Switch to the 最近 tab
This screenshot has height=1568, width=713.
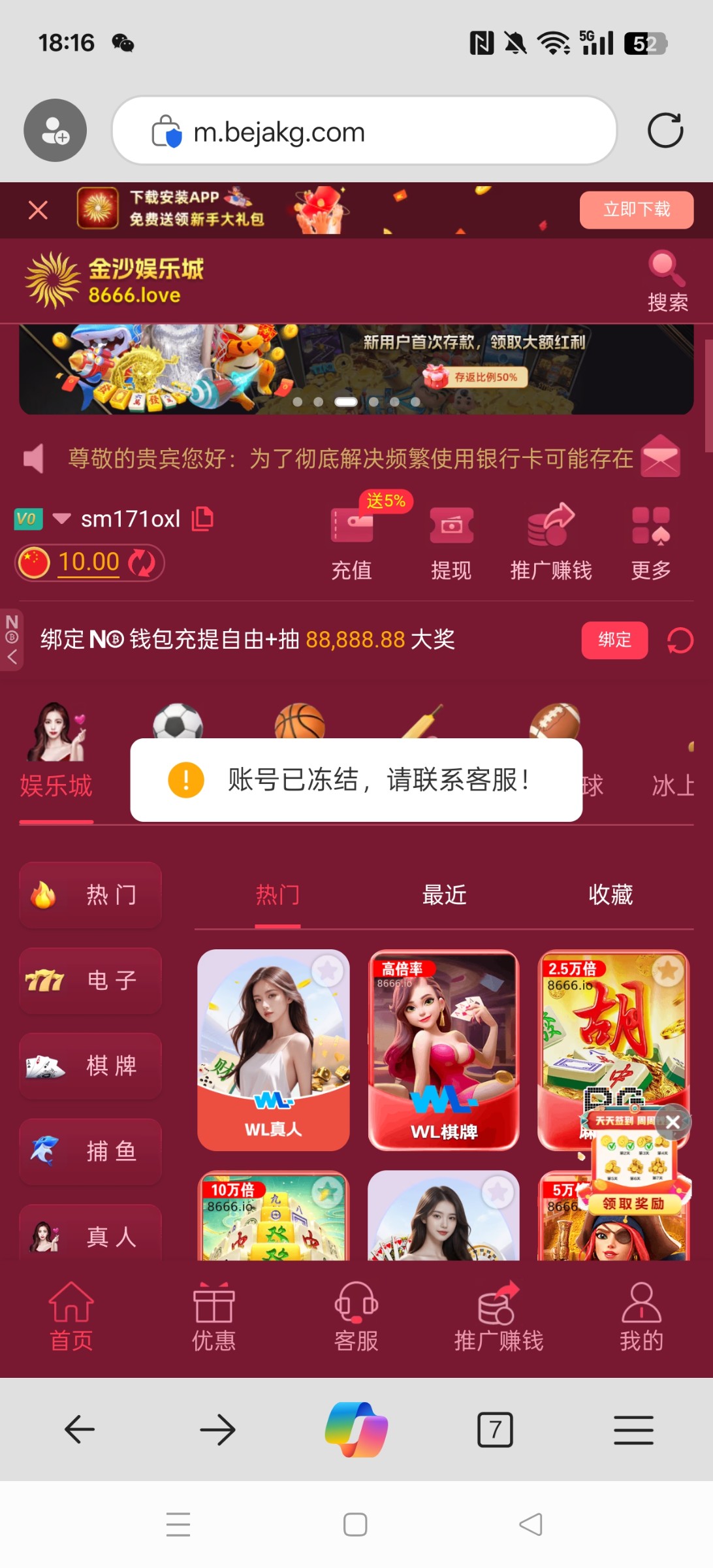[x=444, y=894]
